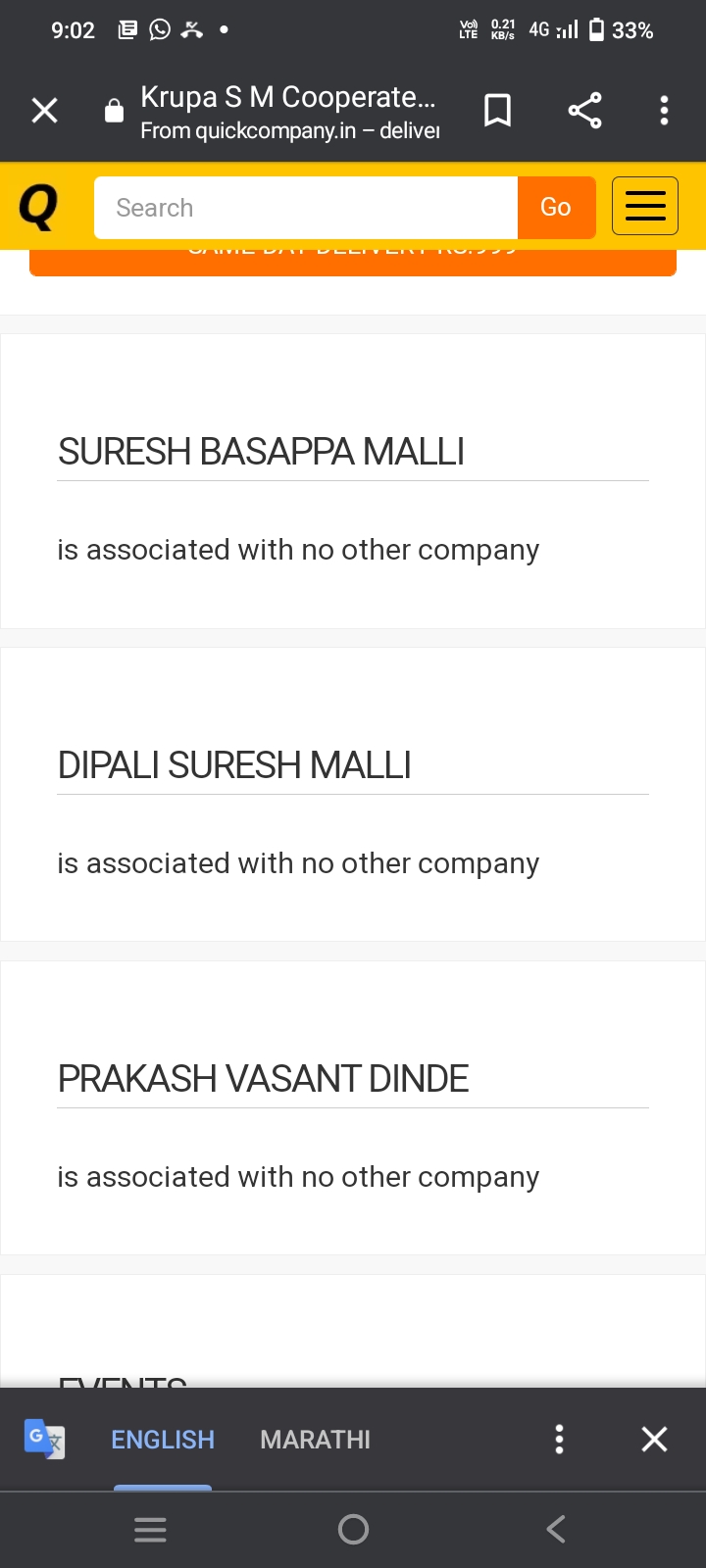Open DIPALI SURESH MALLI director card
The image size is (706, 1568).
click(234, 765)
